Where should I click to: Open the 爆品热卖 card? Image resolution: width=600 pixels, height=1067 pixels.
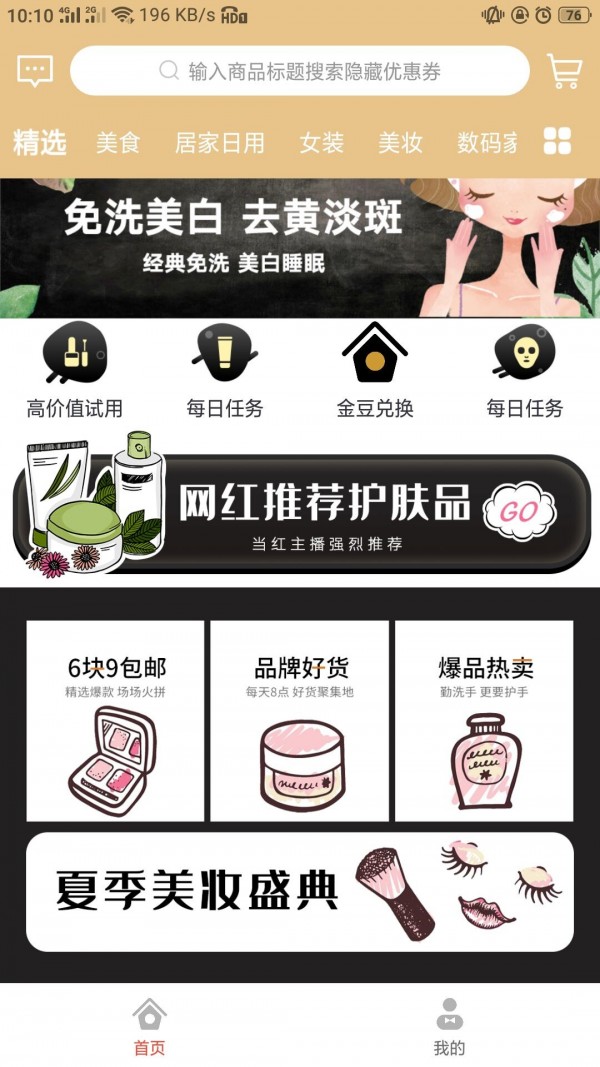[484, 720]
